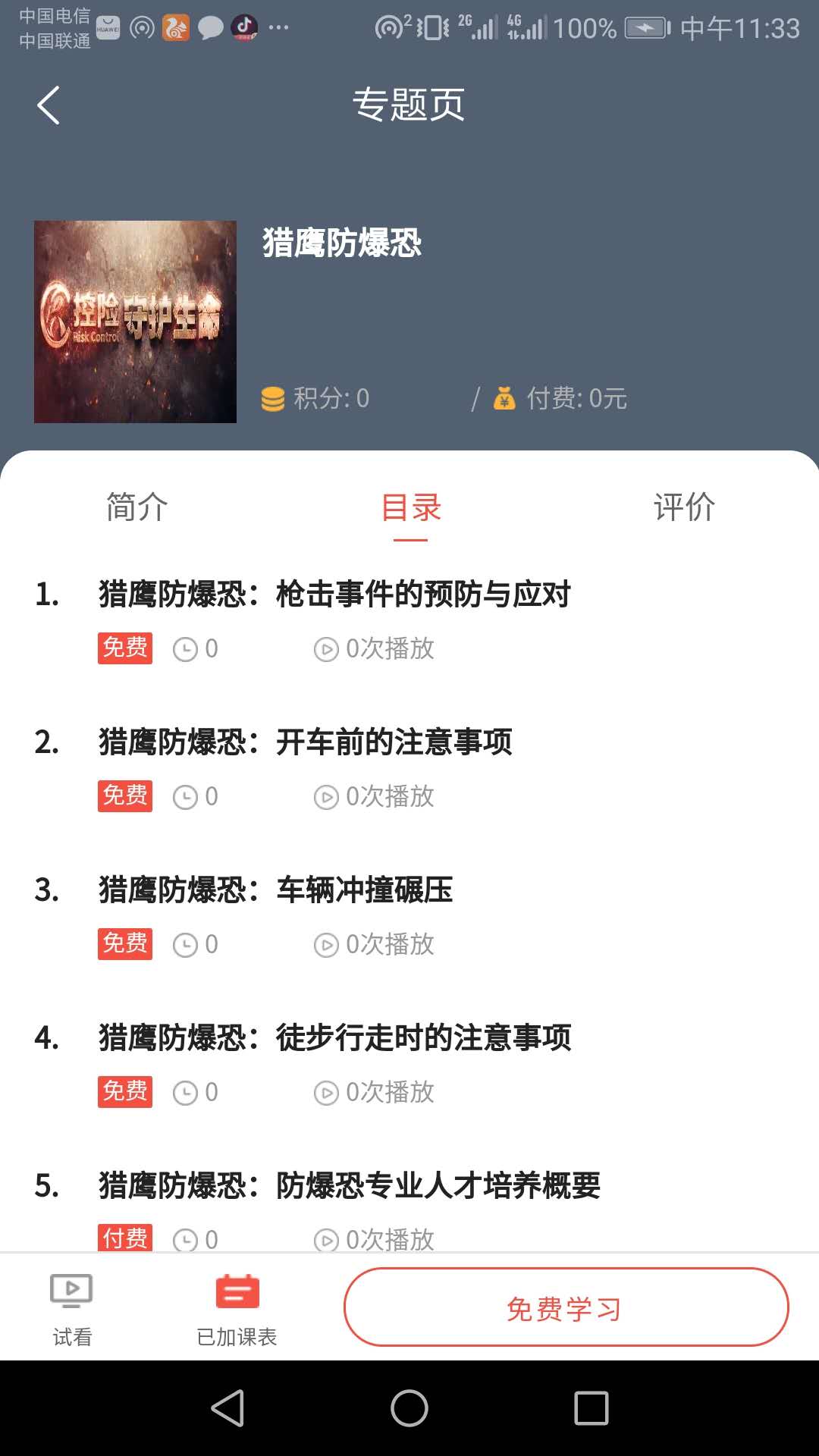Open lesson 车辆冲撞碾压
819x1456 pixels.
(275, 890)
